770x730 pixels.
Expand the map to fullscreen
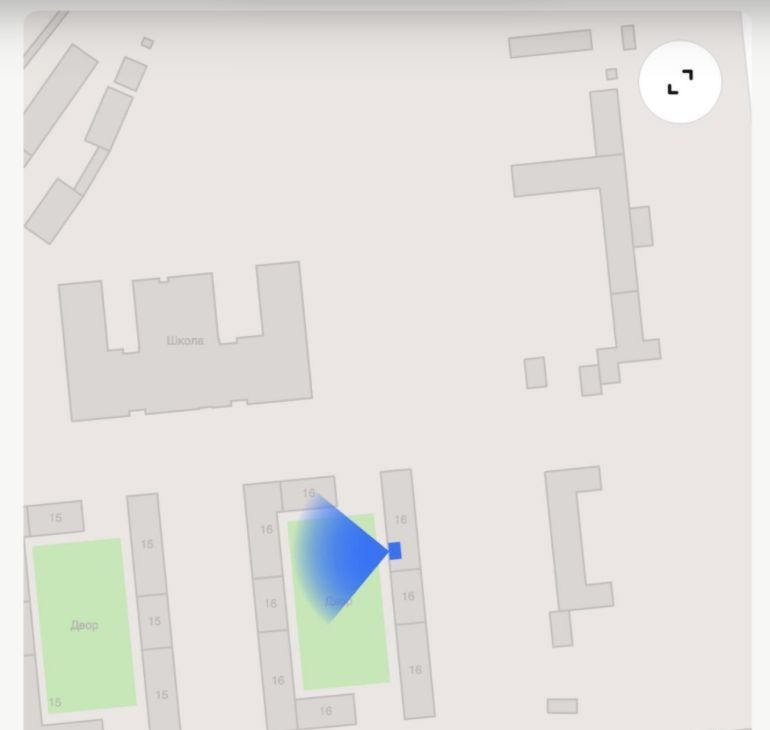[680, 82]
